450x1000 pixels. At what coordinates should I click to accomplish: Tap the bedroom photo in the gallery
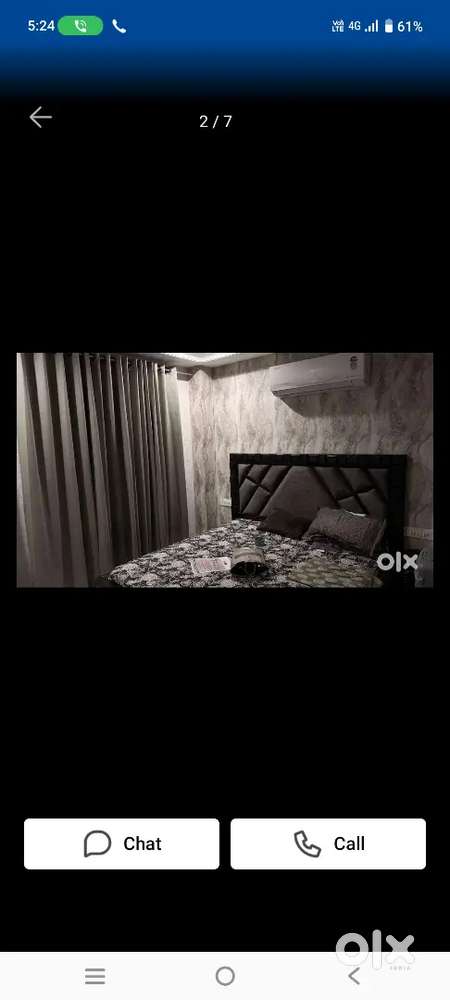pos(225,470)
